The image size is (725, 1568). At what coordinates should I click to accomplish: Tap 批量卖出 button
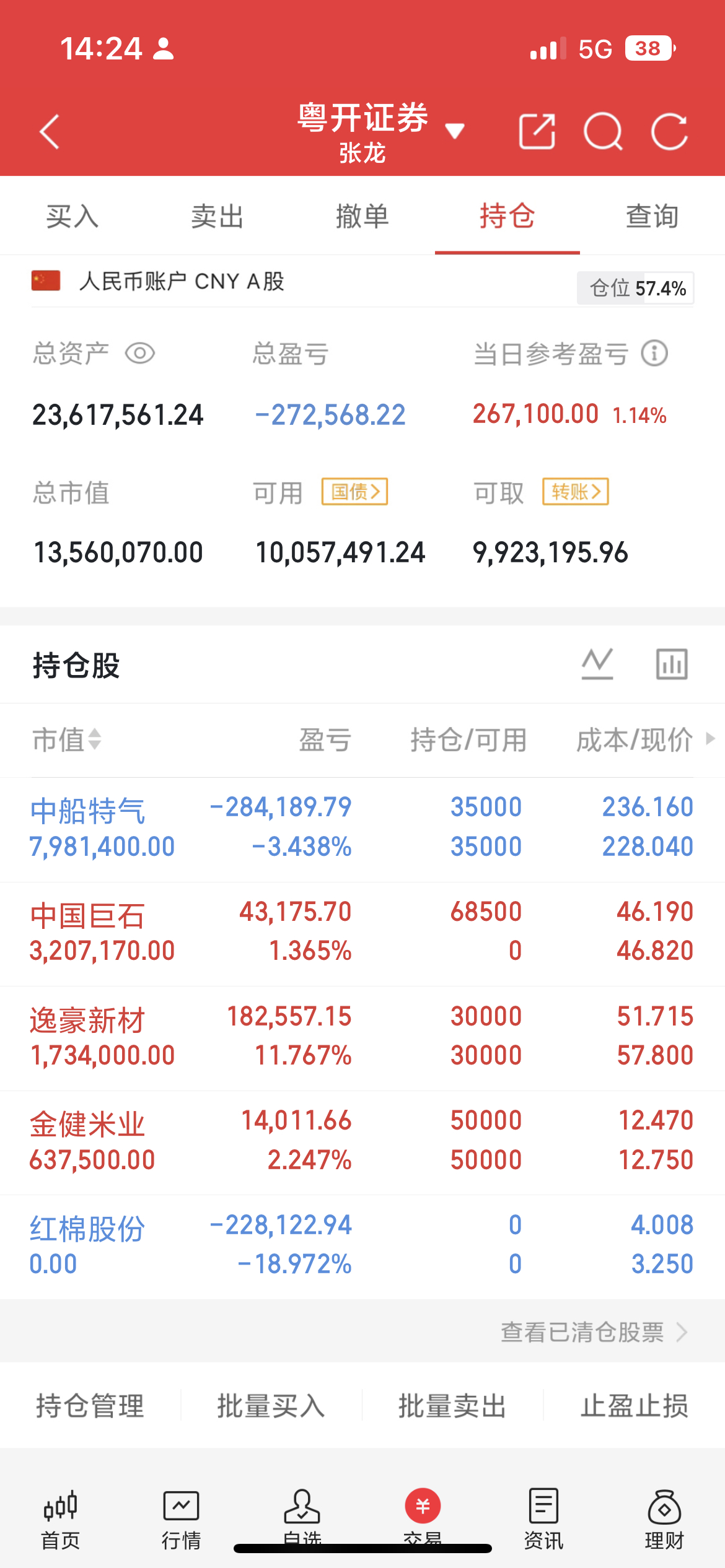[453, 1406]
